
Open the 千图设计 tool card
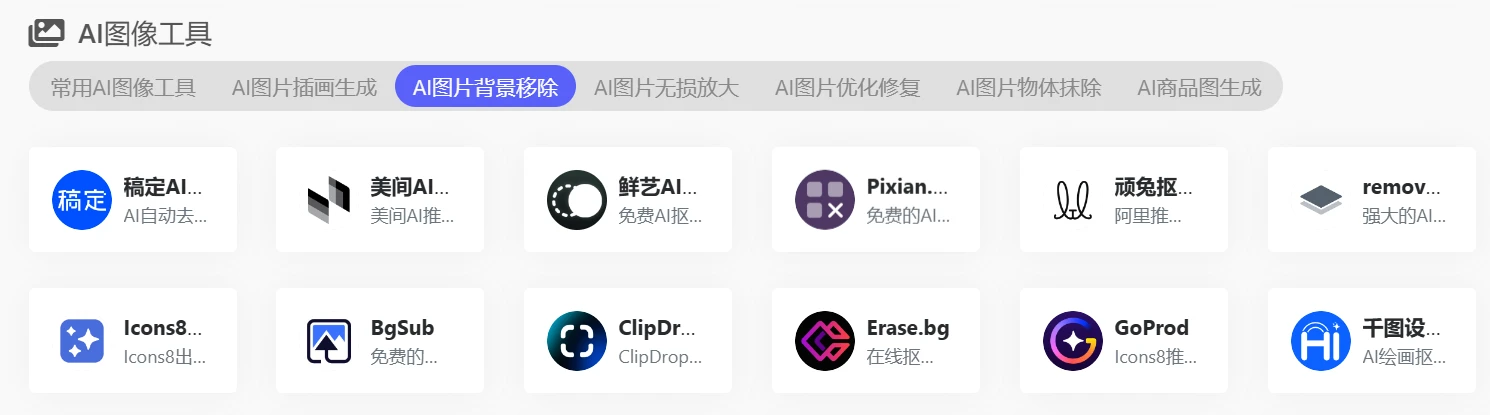point(1372,341)
